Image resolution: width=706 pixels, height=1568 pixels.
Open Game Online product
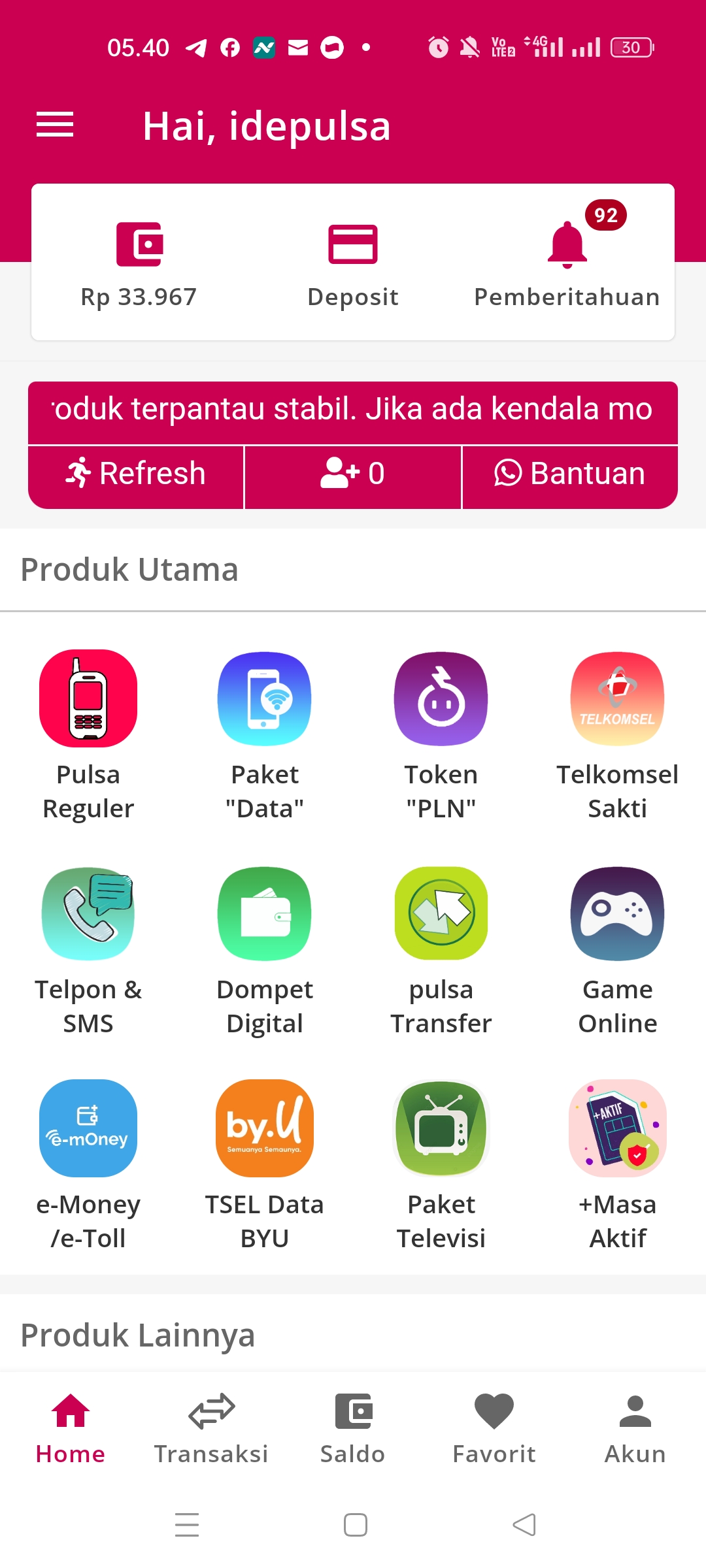[618, 914]
